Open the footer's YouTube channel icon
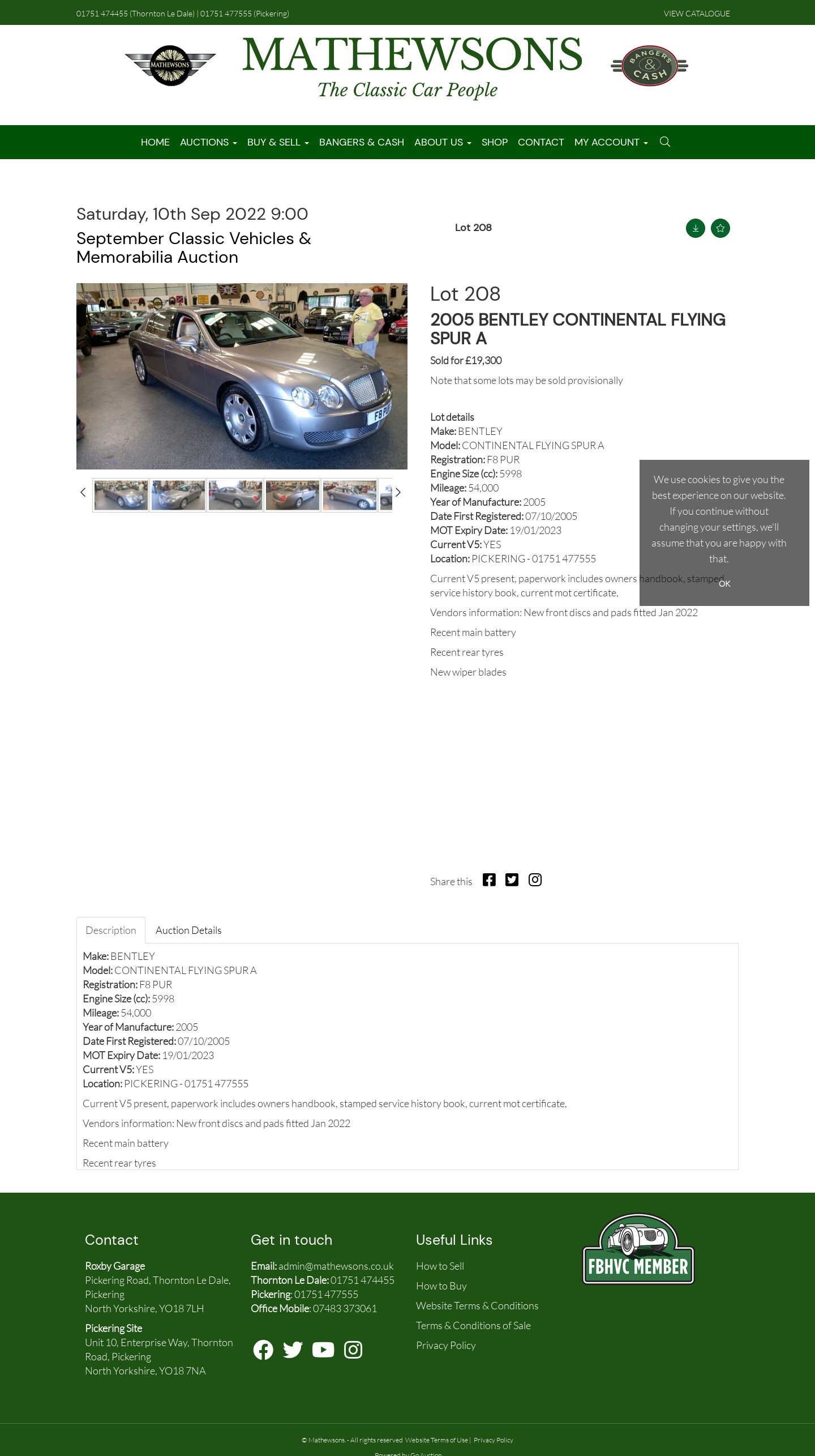The height and width of the screenshot is (1456, 815). 323,1350
